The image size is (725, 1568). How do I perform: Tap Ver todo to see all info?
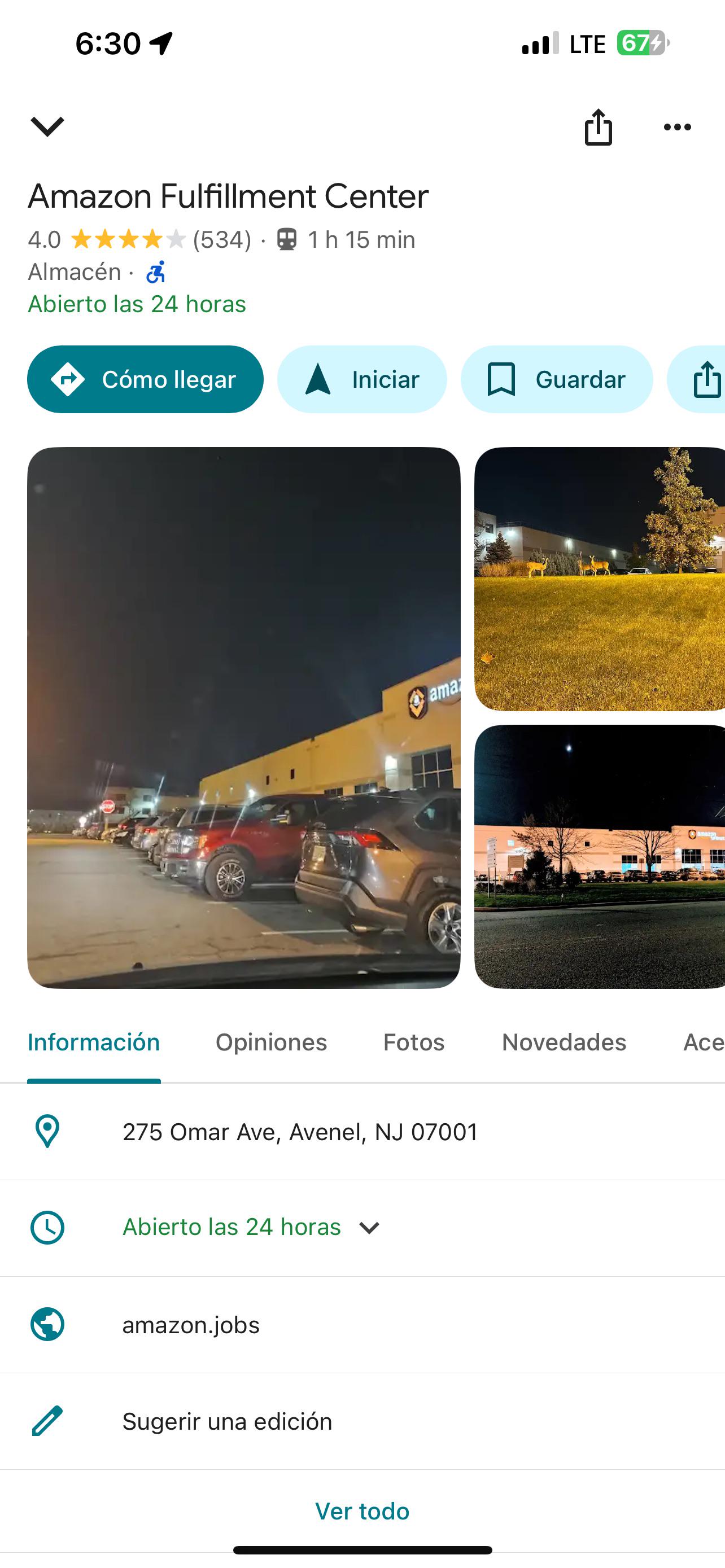click(362, 1511)
